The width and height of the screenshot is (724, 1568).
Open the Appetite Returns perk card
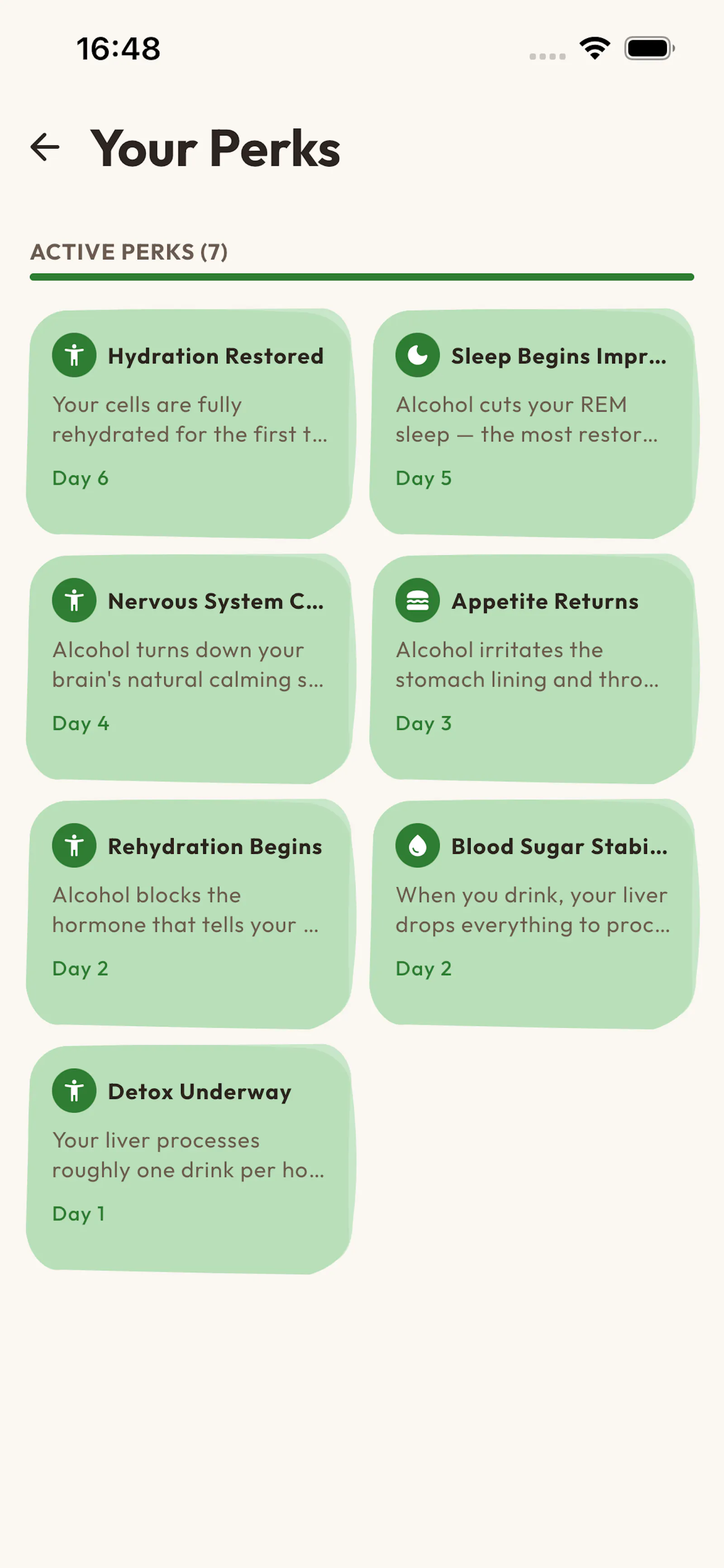534,669
